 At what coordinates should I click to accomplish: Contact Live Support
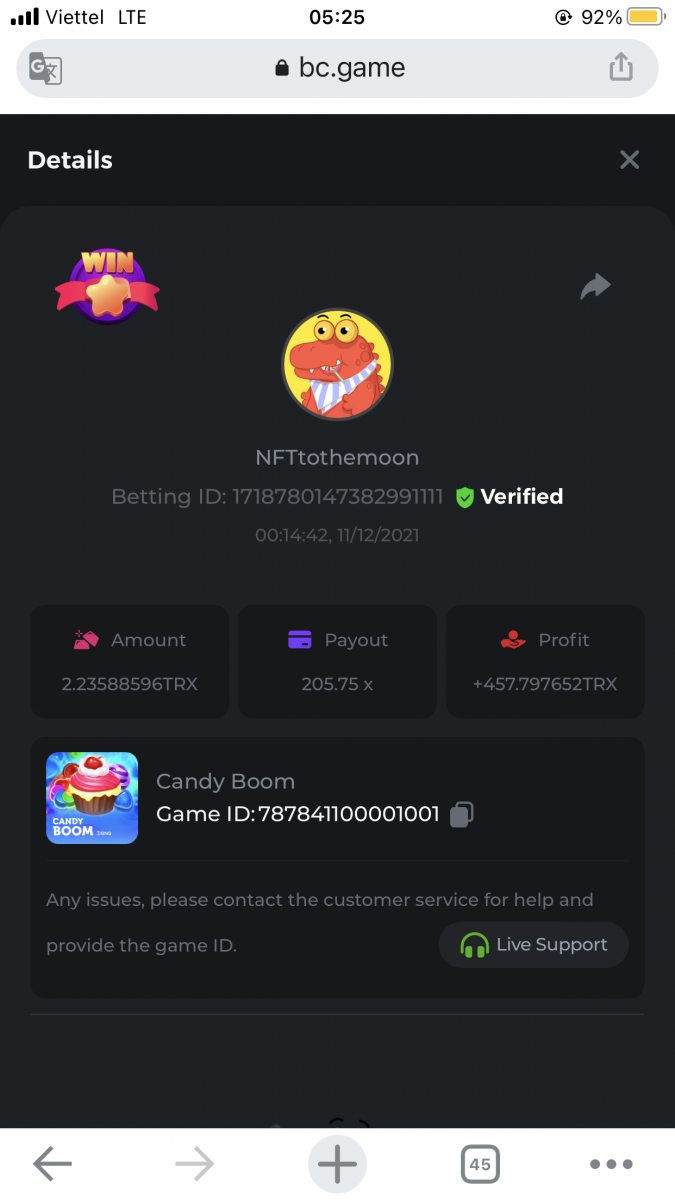tap(533, 945)
